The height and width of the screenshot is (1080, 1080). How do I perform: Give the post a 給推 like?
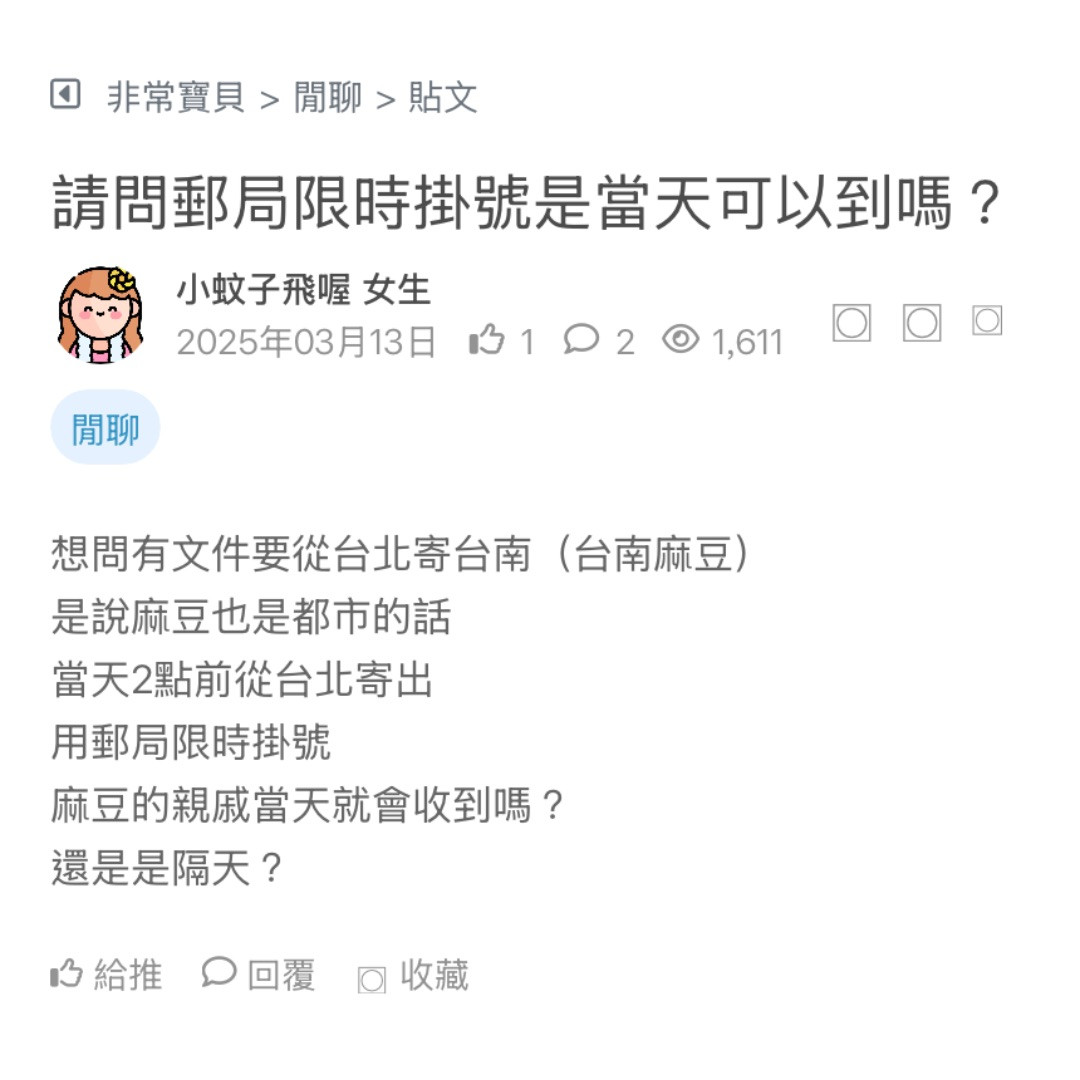[106, 974]
